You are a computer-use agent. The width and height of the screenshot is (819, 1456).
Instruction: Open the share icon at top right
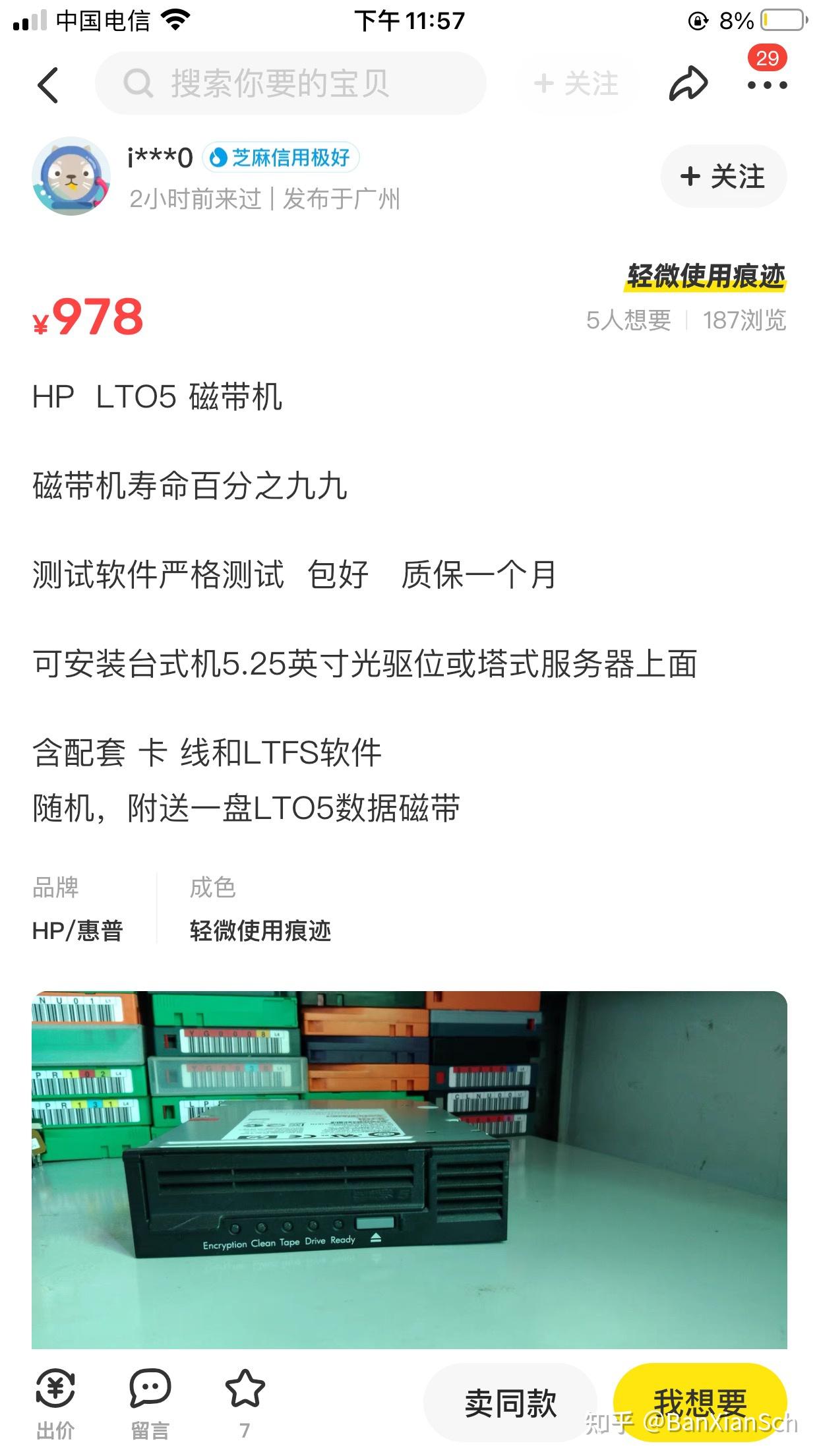(688, 84)
